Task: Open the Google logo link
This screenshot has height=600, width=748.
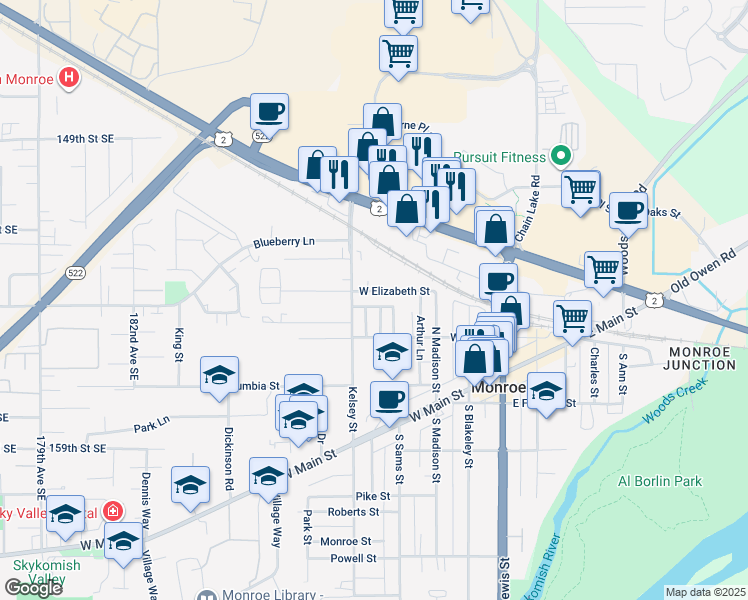Action: coord(33,588)
